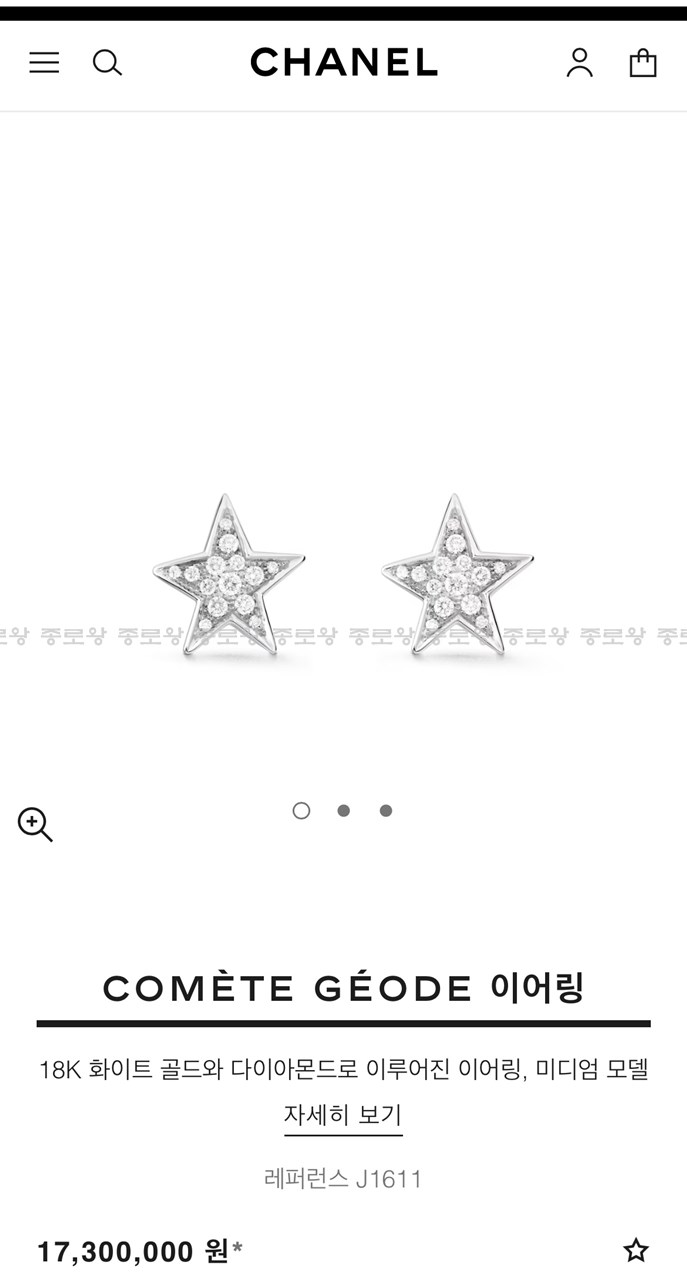Viewport: 687px width, 1280px height.
Task: Open the shopping bag
Action: click(642, 63)
